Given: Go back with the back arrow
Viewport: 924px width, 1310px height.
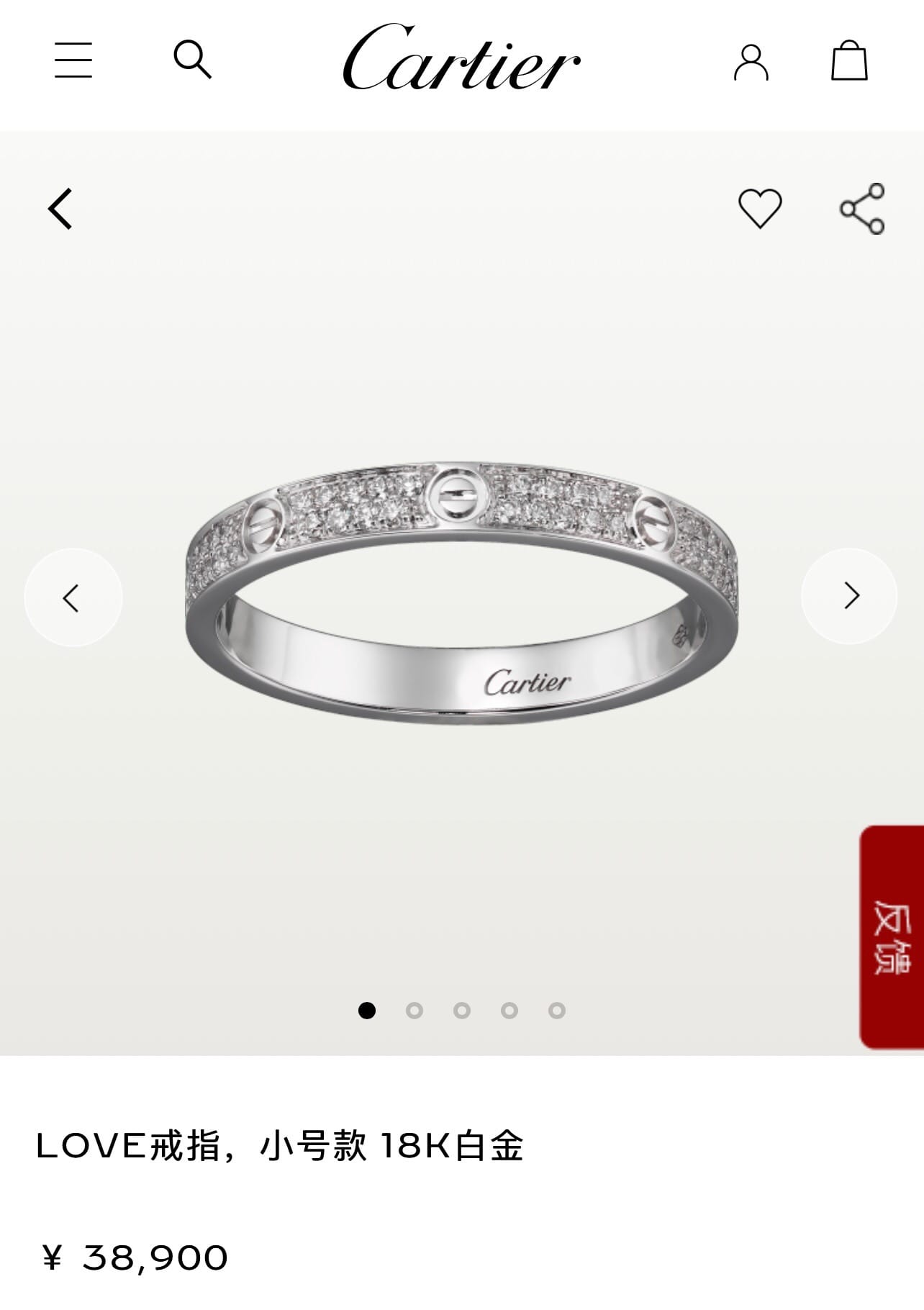Looking at the screenshot, I should 61,209.
